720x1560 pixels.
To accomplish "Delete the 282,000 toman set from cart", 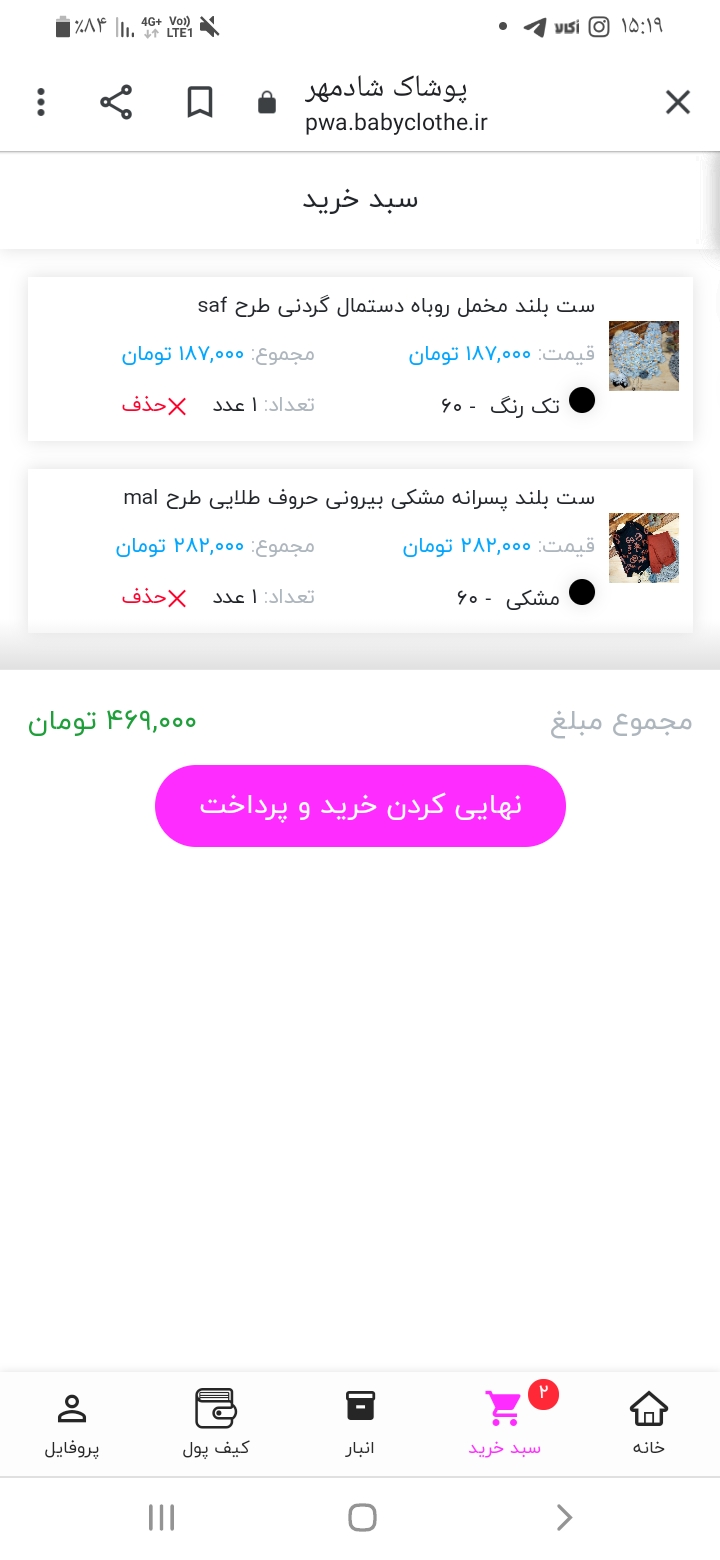I will [154, 597].
